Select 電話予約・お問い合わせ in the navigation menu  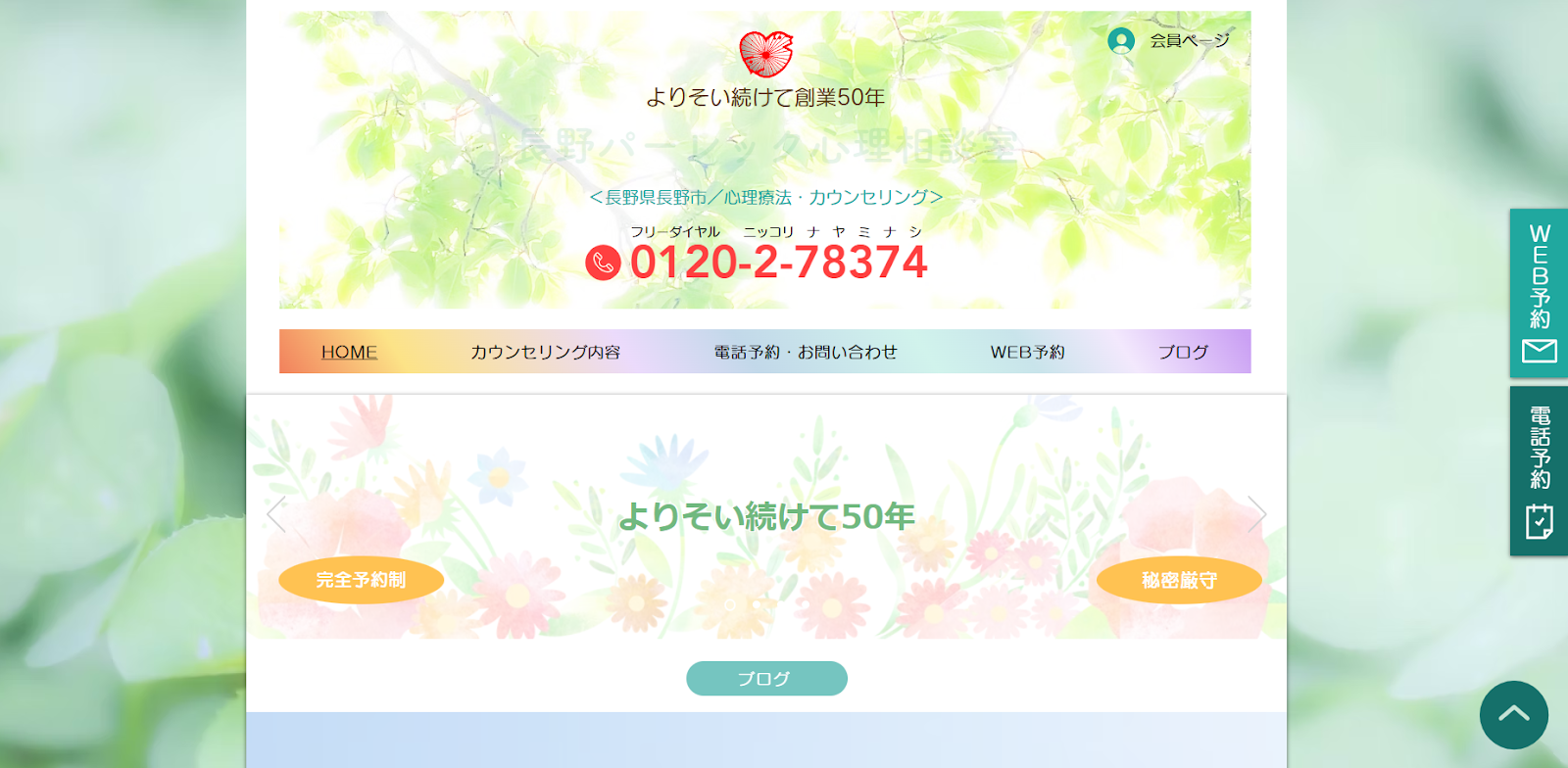coord(806,352)
